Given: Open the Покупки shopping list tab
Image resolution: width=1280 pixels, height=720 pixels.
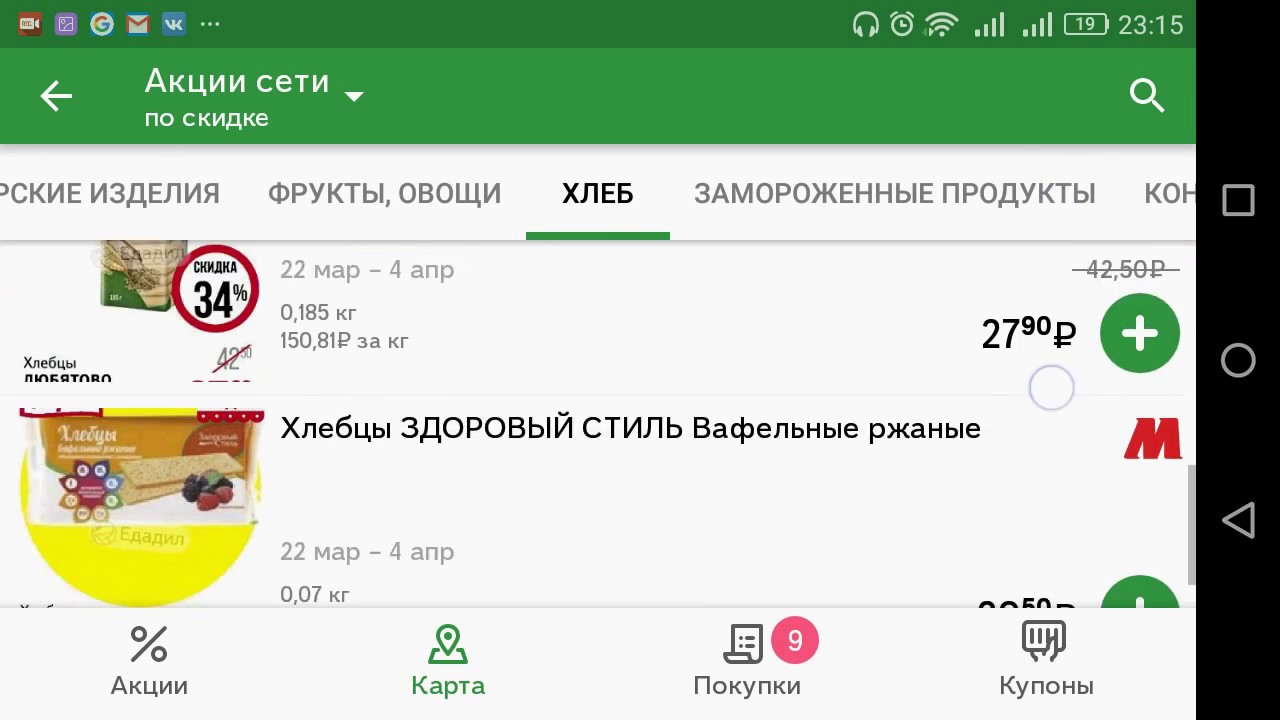Looking at the screenshot, I should click(747, 662).
